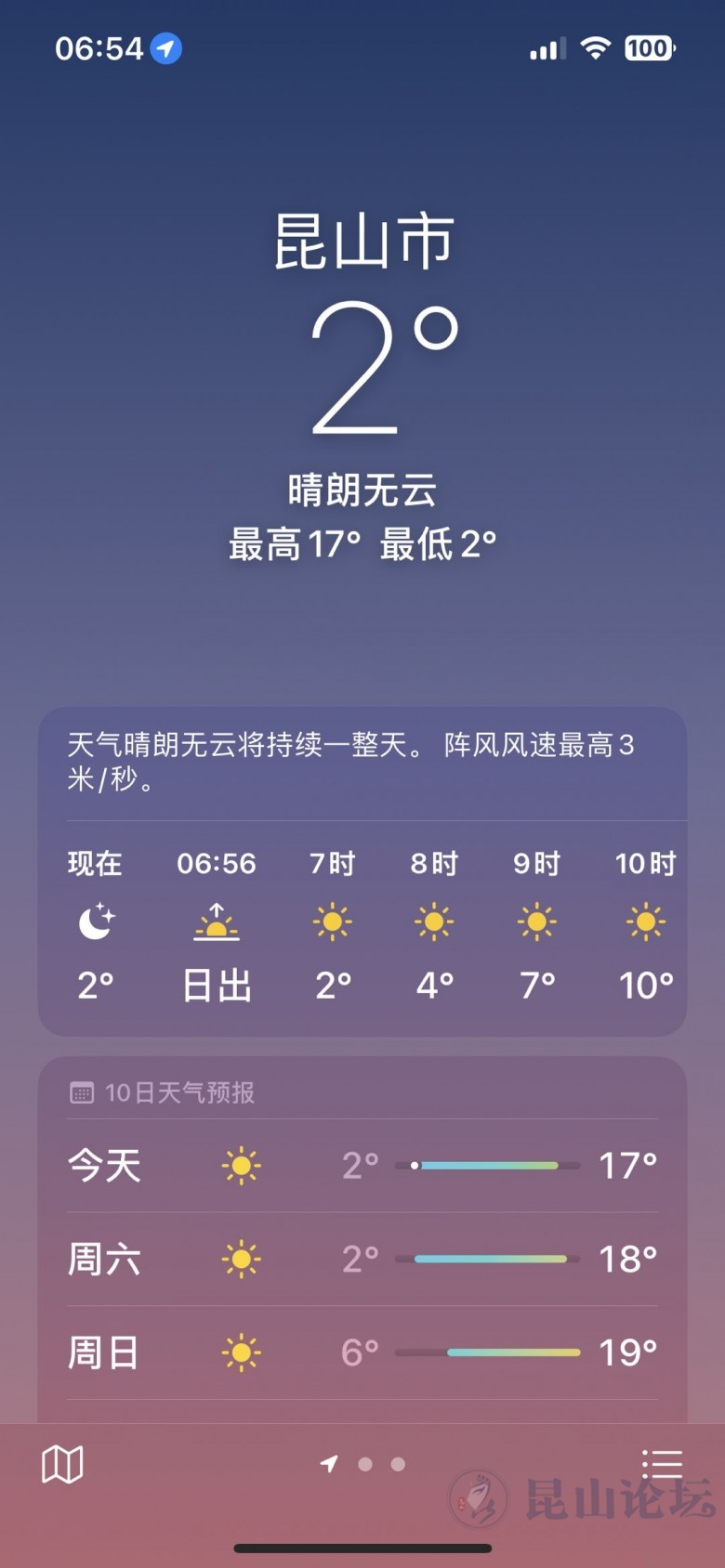Open Saturday (周六) forecast row
Viewport: 725px width, 1568px height.
[362, 1260]
